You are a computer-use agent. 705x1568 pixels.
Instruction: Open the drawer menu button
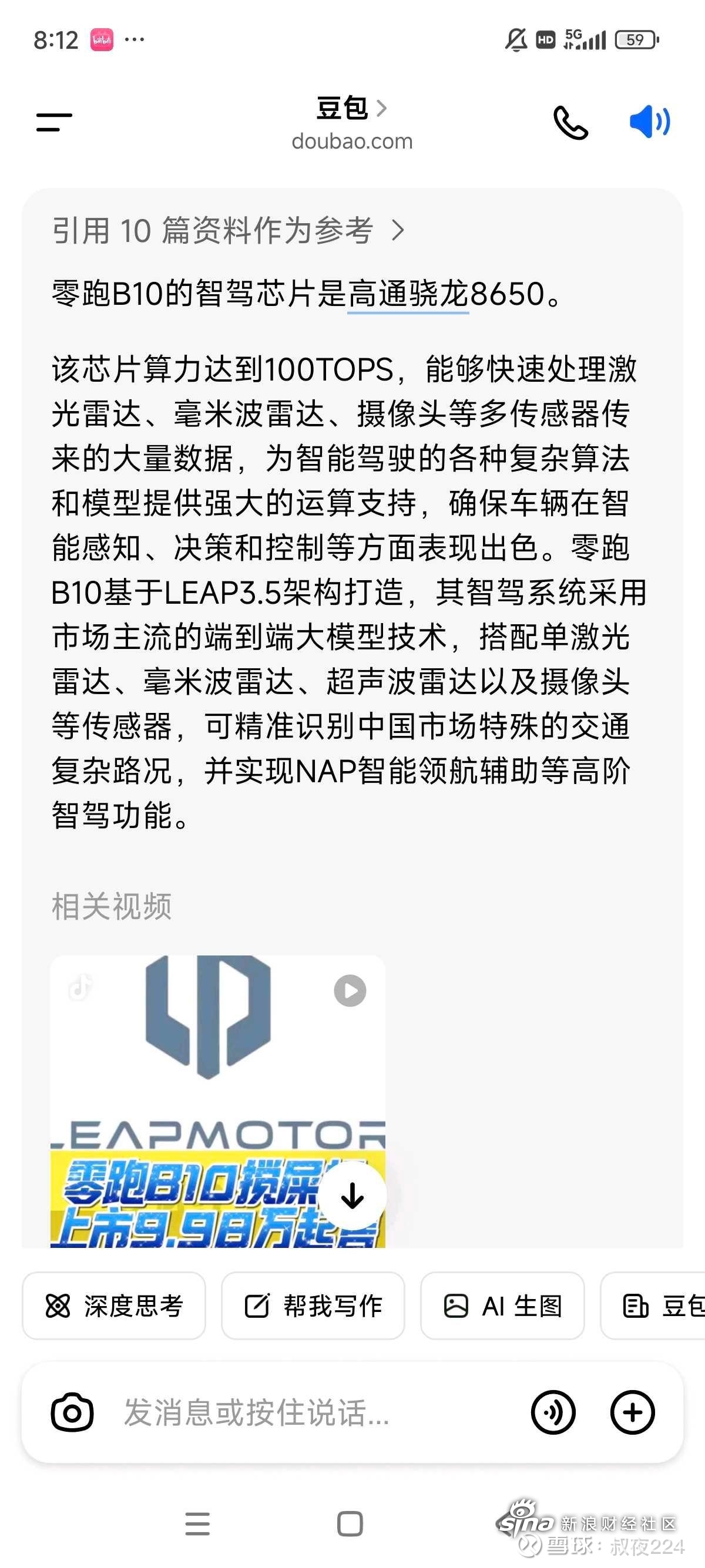point(54,122)
